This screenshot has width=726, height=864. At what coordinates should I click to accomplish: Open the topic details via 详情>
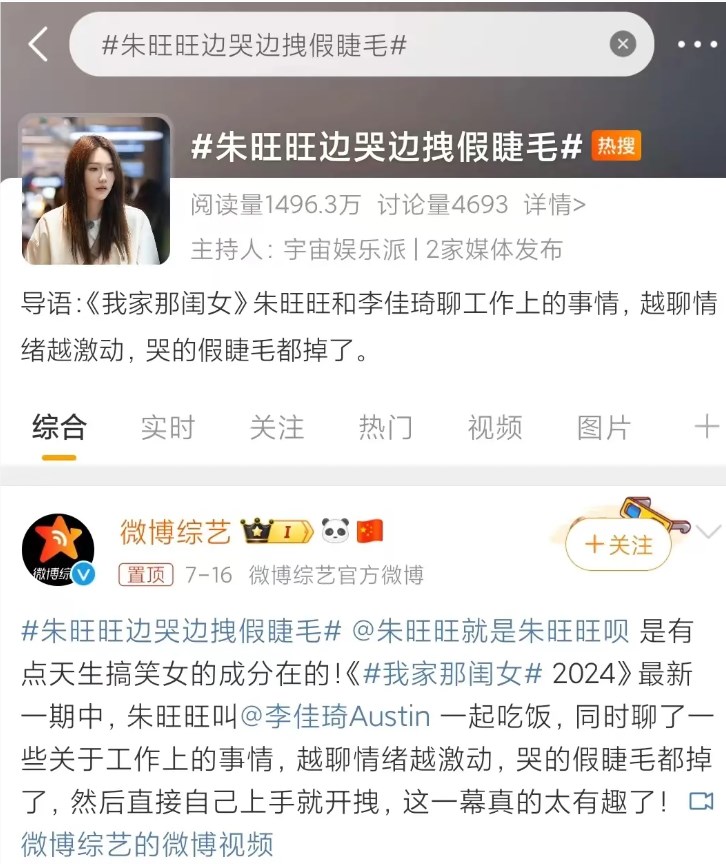[555, 205]
